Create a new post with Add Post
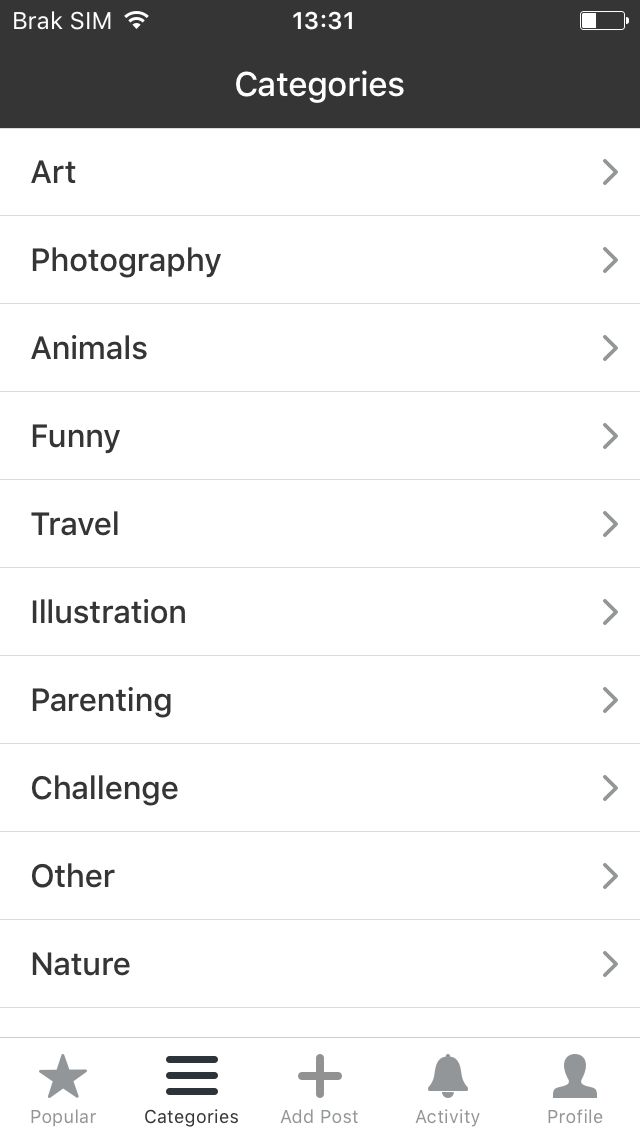640x1136 pixels. 320,1088
